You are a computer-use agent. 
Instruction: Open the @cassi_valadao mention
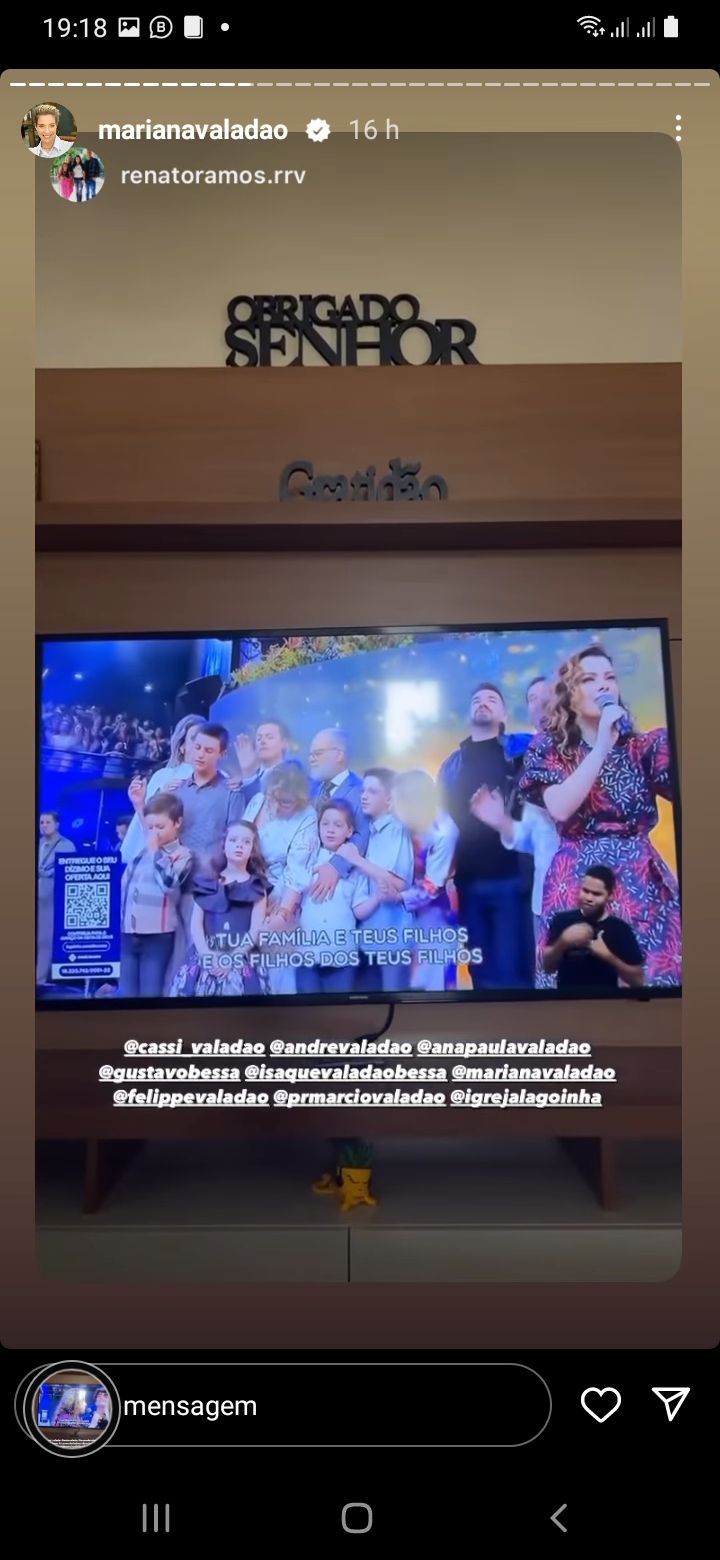coord(194,1047)
